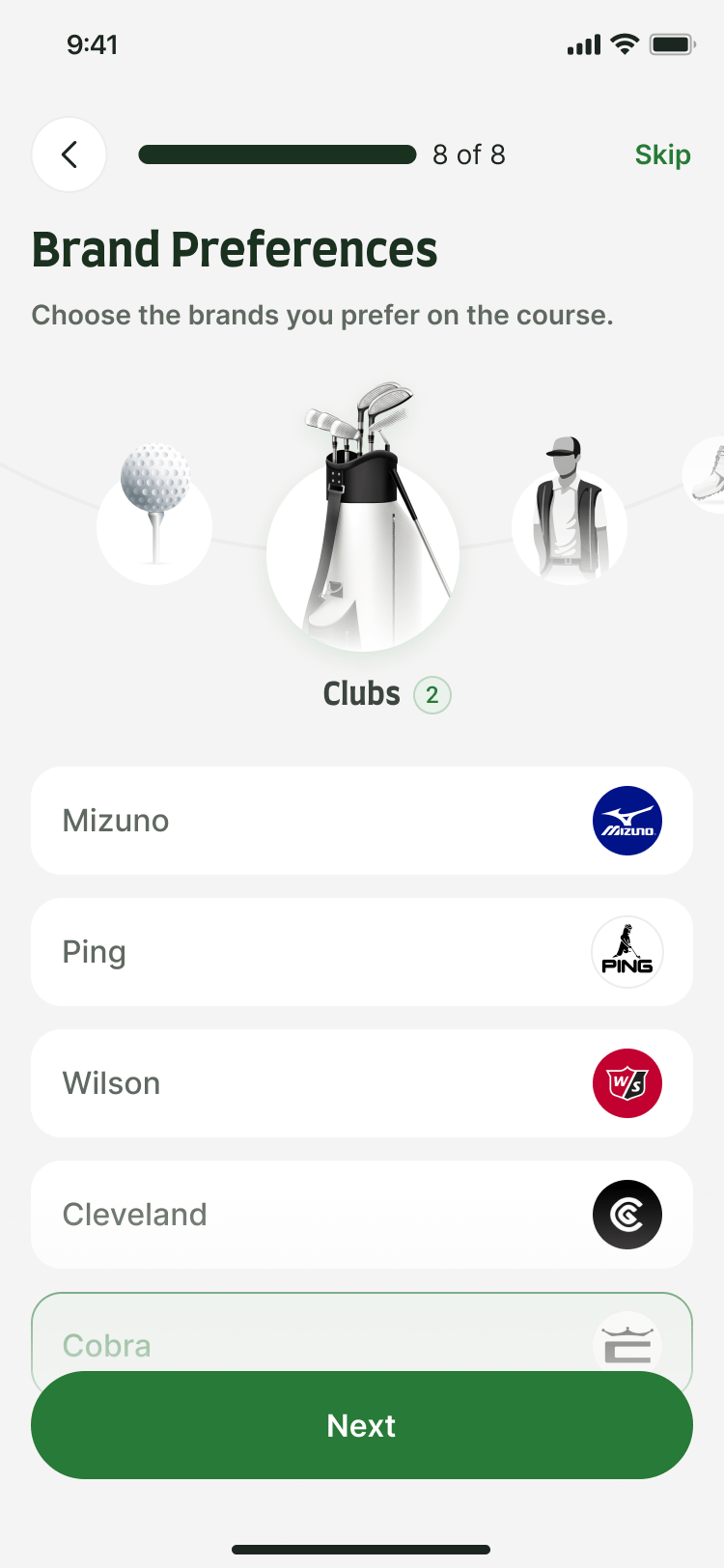This screenshot has height=1568, width=724.
Task: Select Mizuno as a preferred brand
Action: 362,820
